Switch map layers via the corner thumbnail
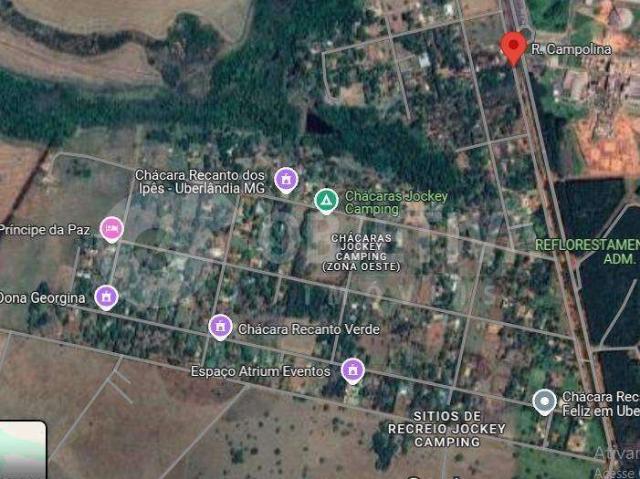Screen dimensions: 640x479 [x=22, y=451]
